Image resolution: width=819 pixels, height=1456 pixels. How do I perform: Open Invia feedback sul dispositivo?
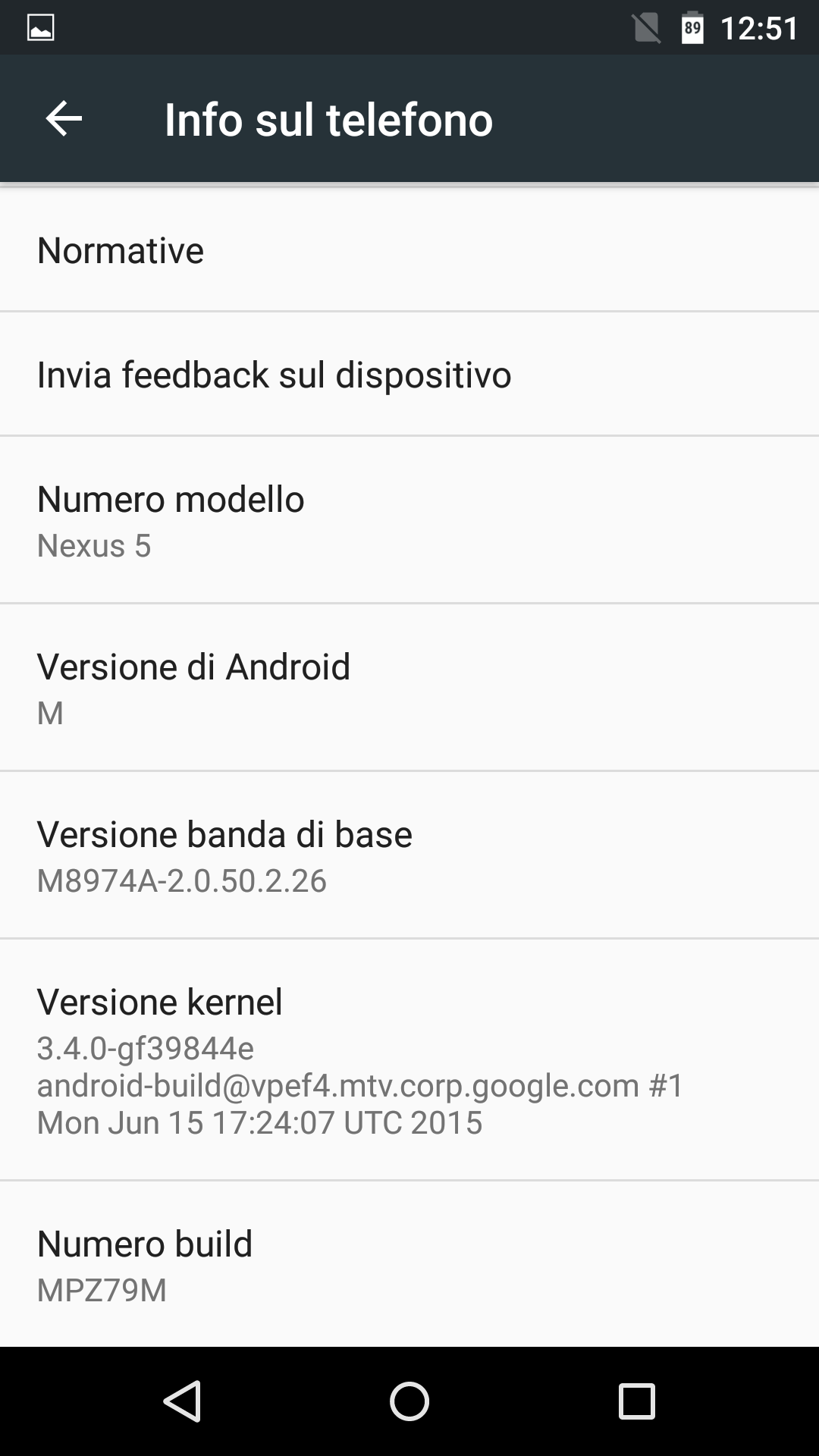409,374
